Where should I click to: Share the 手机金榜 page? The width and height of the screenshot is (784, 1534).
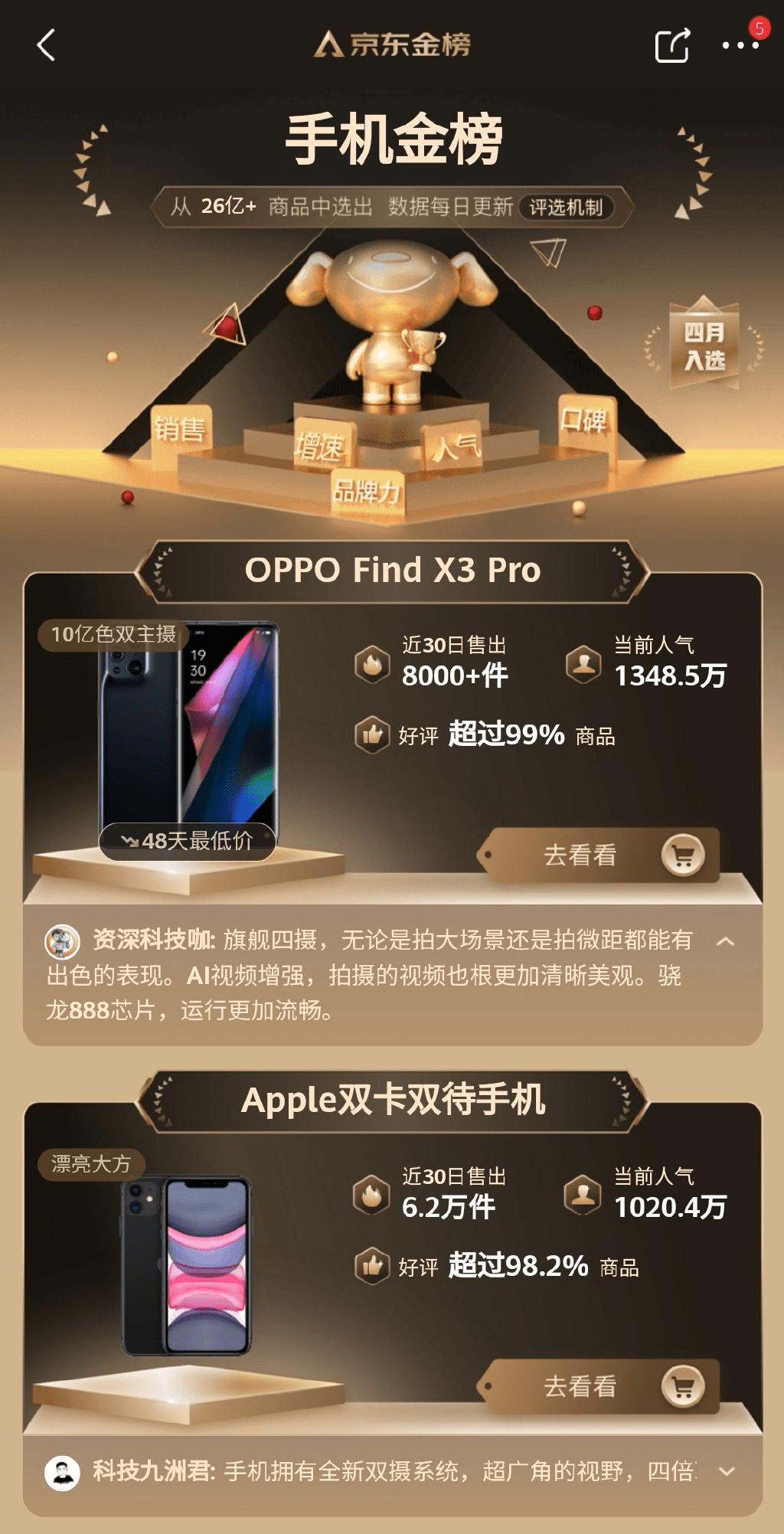click(x=672, y=45)
